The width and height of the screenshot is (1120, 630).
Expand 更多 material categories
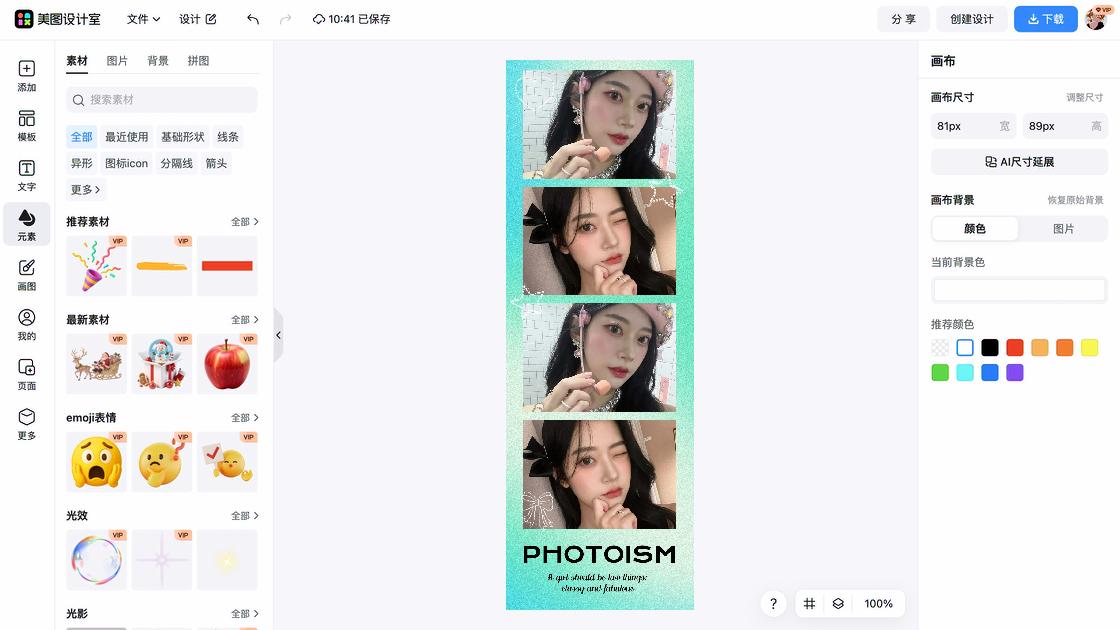[85, 189]
